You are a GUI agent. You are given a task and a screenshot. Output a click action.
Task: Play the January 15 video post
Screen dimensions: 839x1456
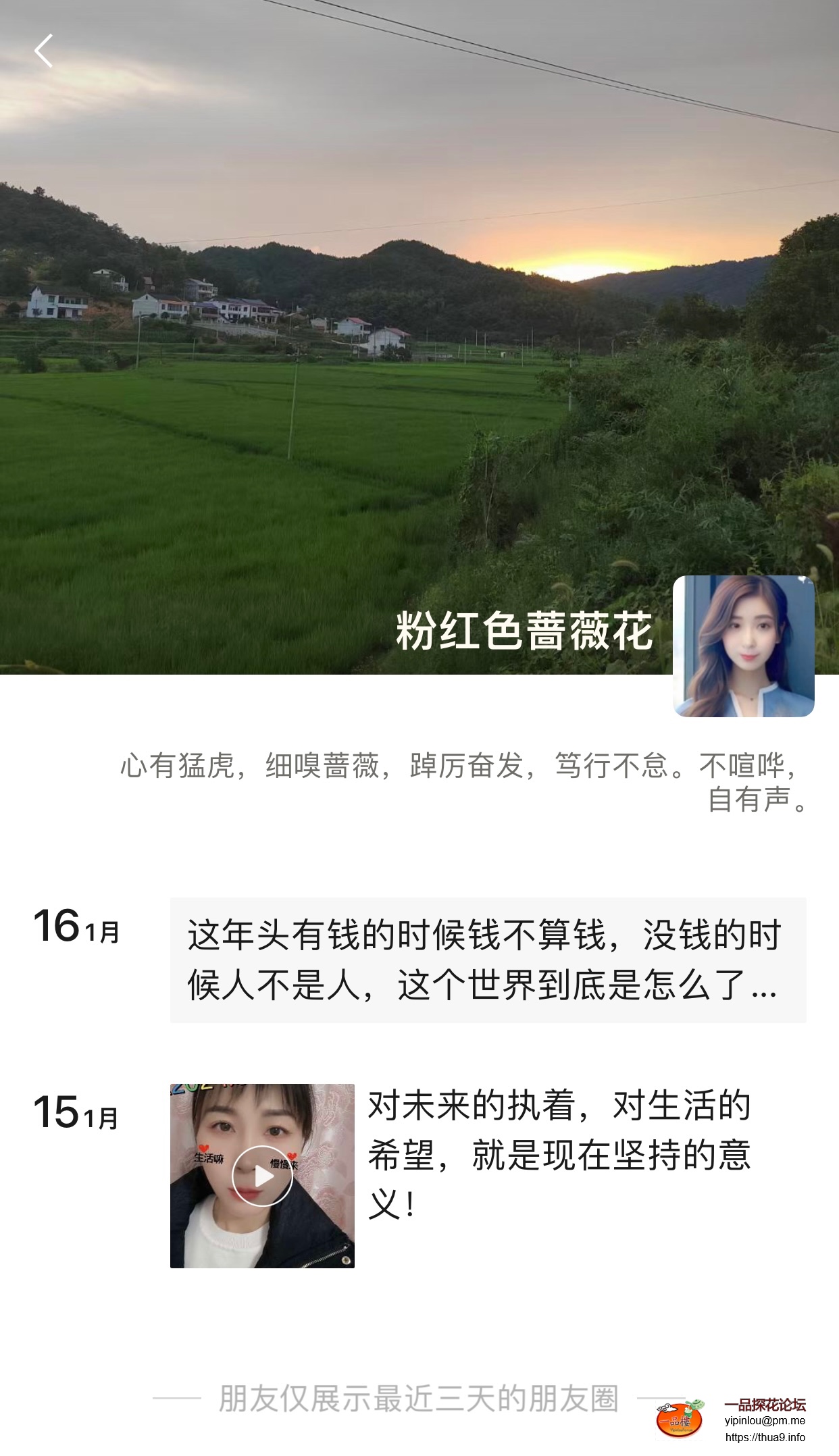click(262, 1176)
